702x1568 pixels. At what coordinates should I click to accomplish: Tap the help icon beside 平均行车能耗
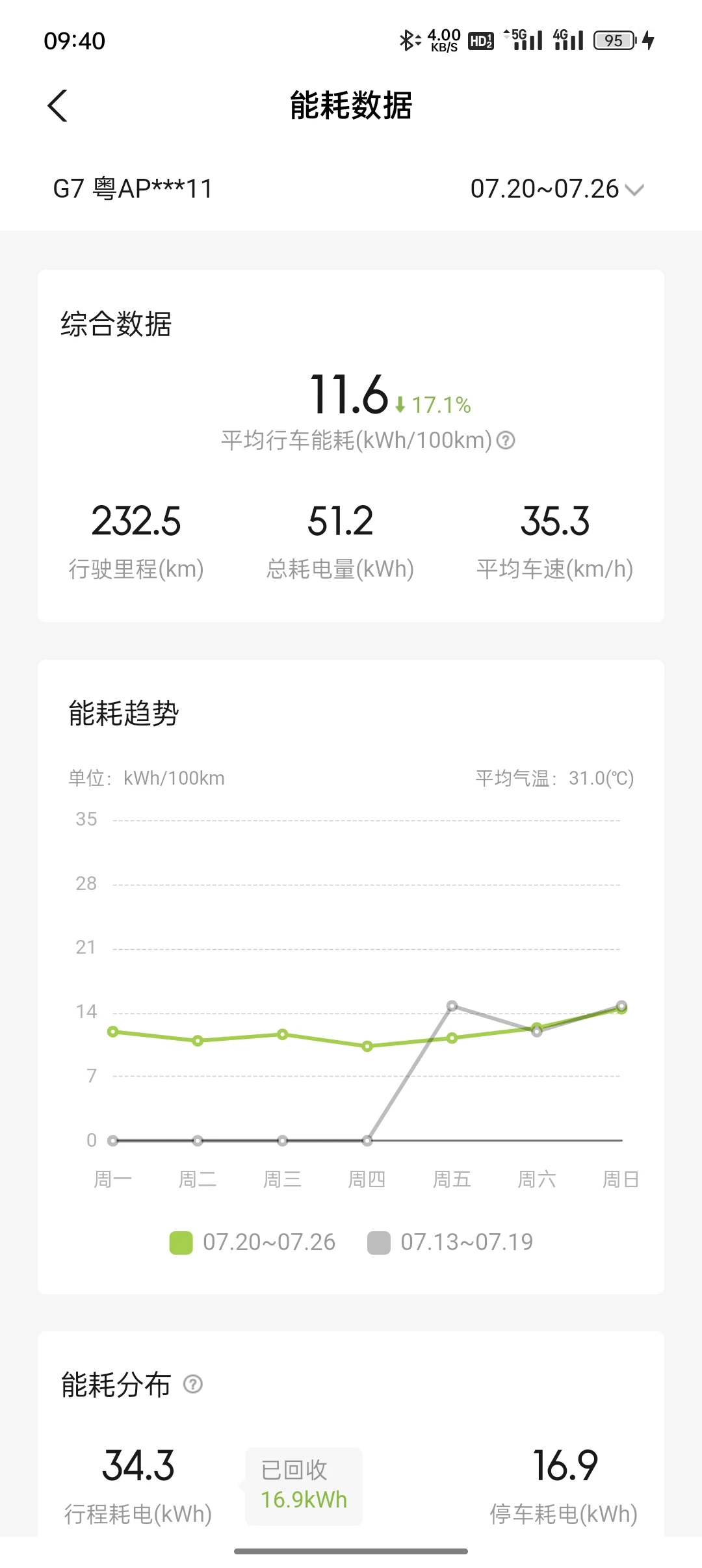pos(506,441)
